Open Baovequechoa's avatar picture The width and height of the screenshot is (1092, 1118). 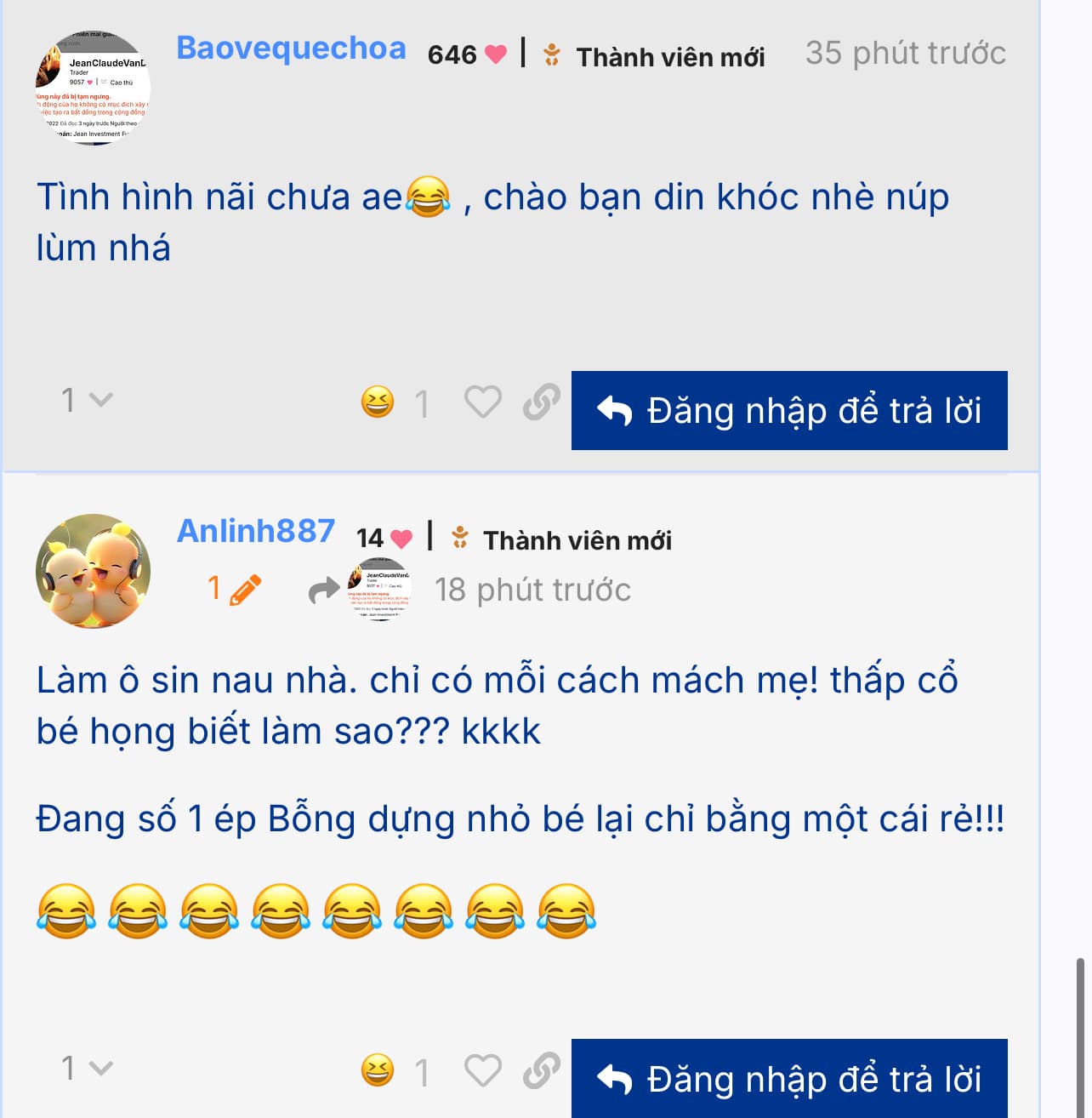click(x=93, y=88)
